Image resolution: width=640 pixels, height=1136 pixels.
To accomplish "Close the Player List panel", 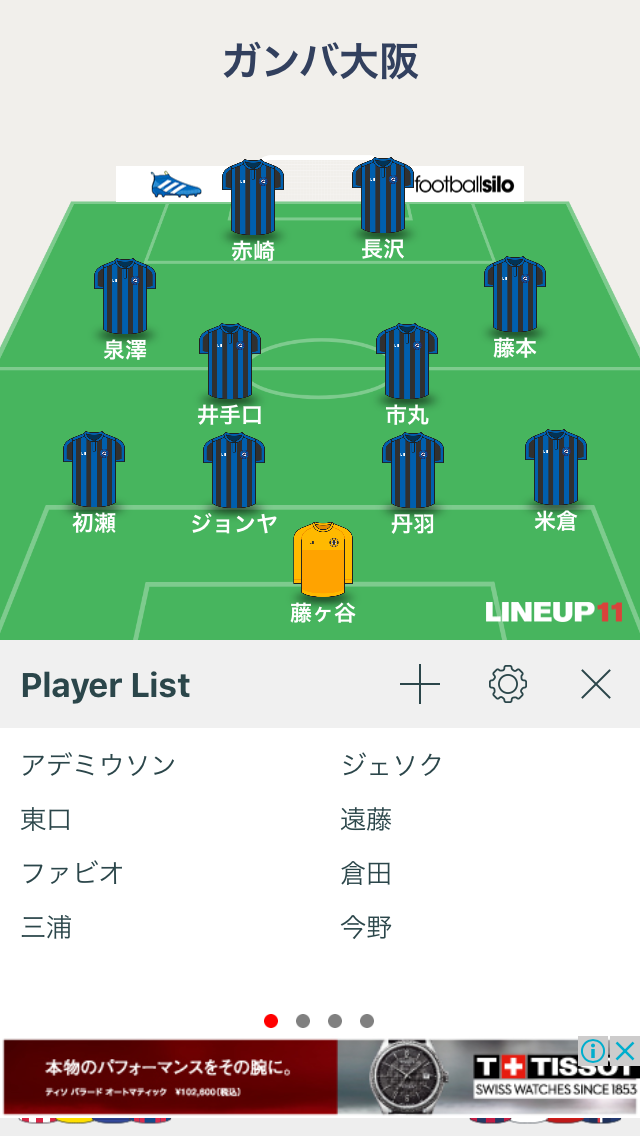I will coord(596,685).
